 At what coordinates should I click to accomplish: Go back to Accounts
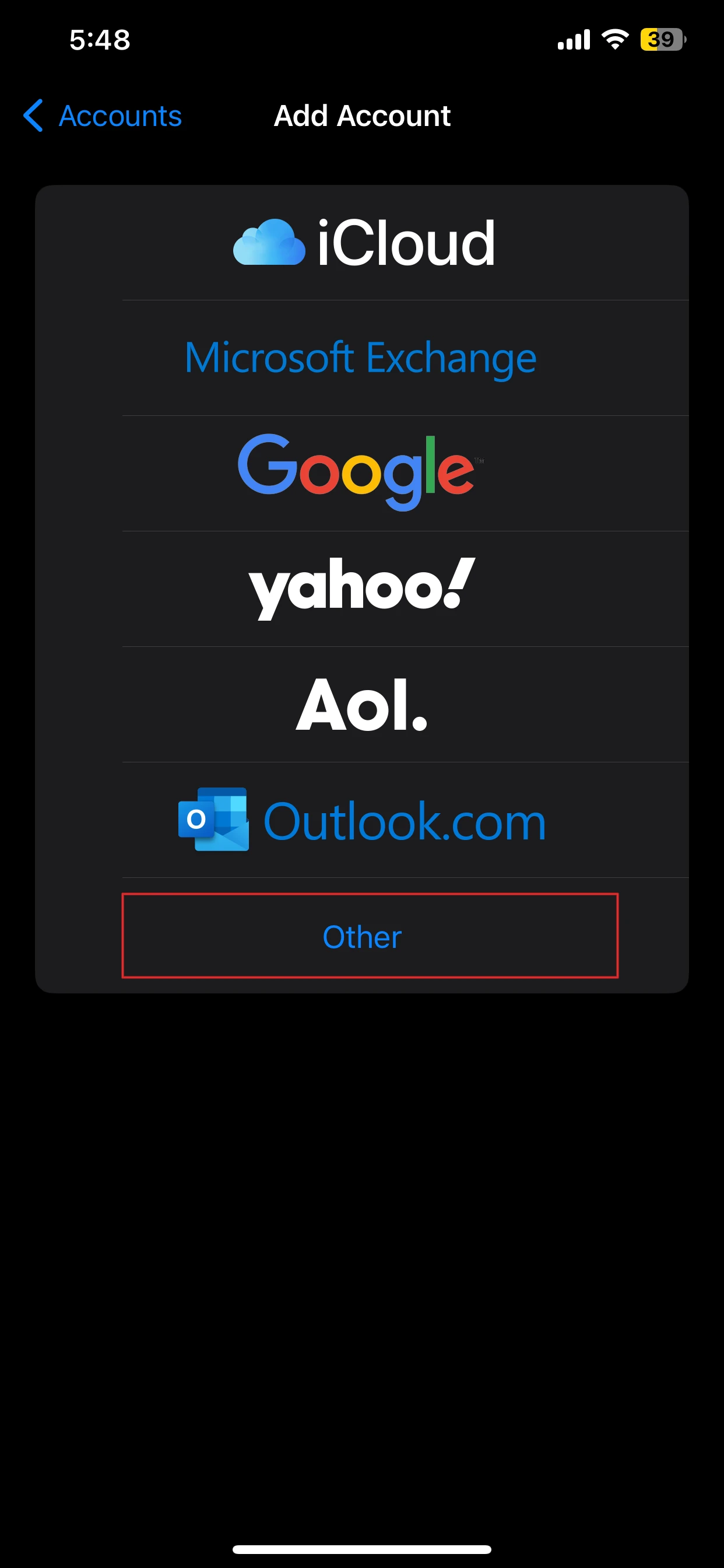coord(102,116)
